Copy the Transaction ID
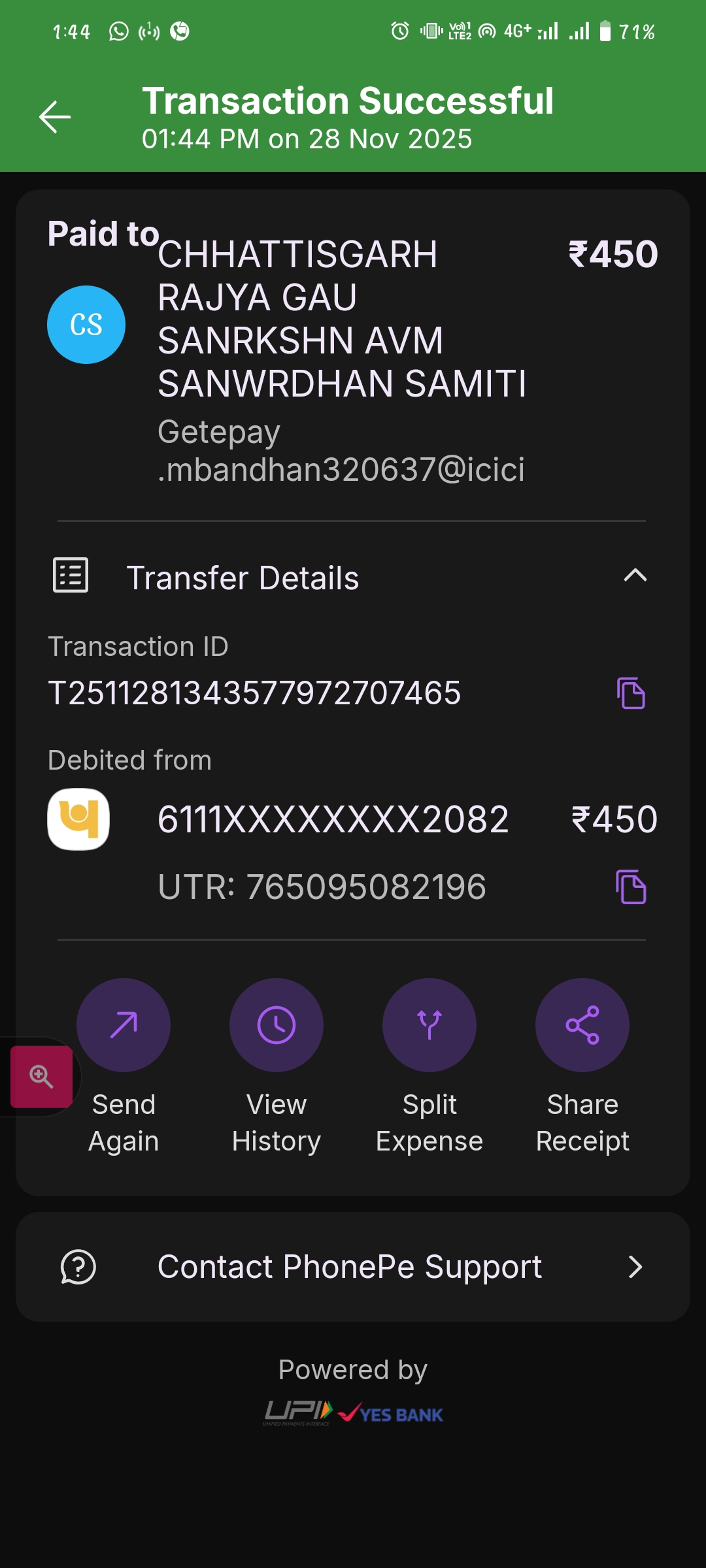The image size is (706, 1568). point(631,693)
